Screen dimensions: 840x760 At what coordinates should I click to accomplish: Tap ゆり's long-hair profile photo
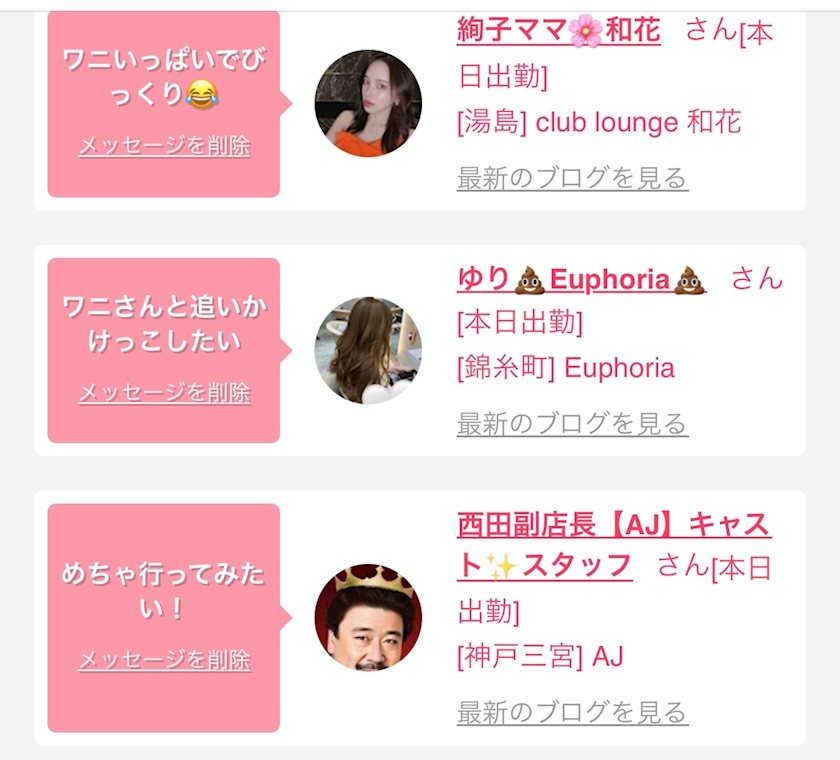tap(368, 350)
